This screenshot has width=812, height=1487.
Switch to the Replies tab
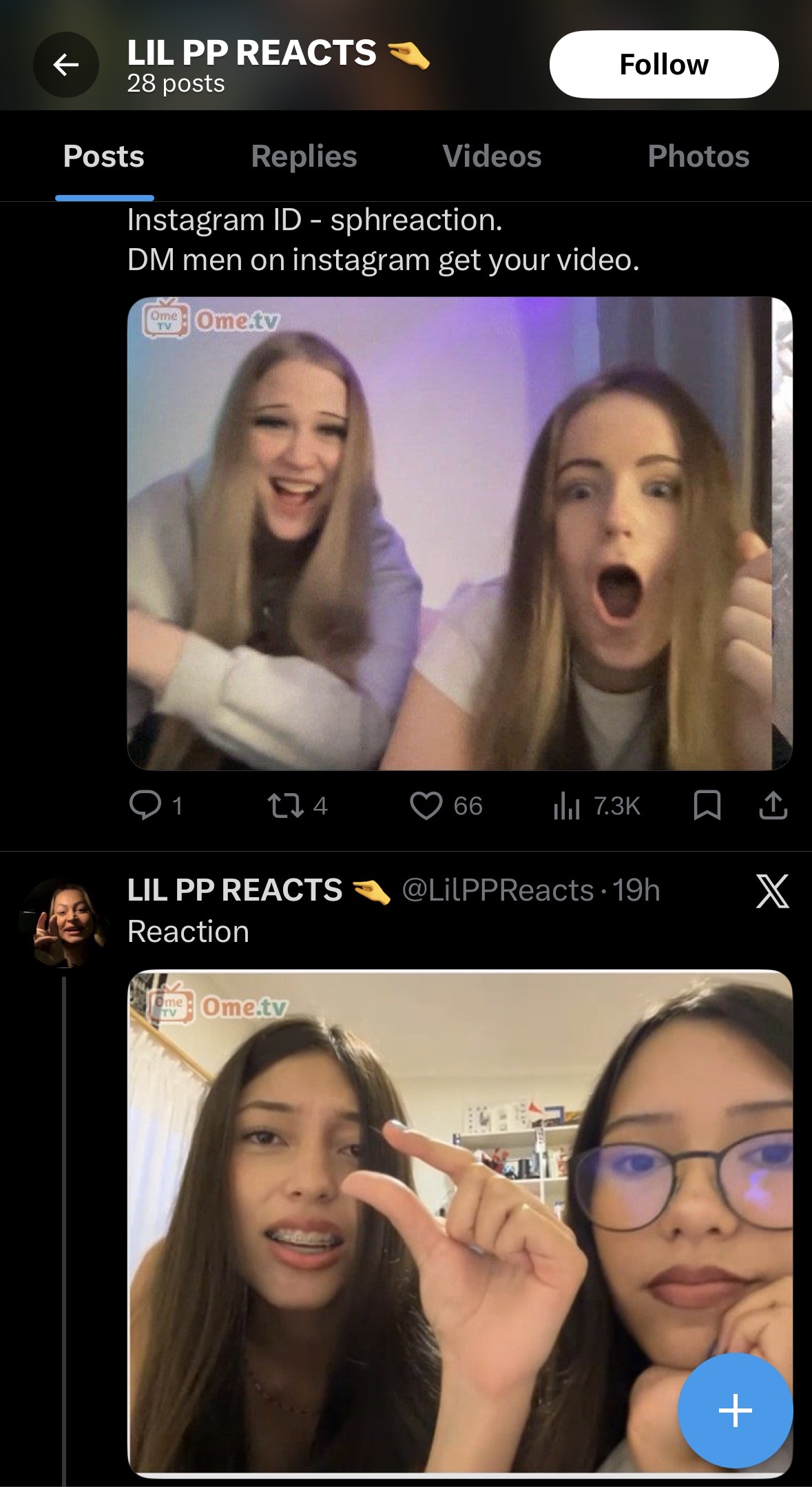point(304,156)
